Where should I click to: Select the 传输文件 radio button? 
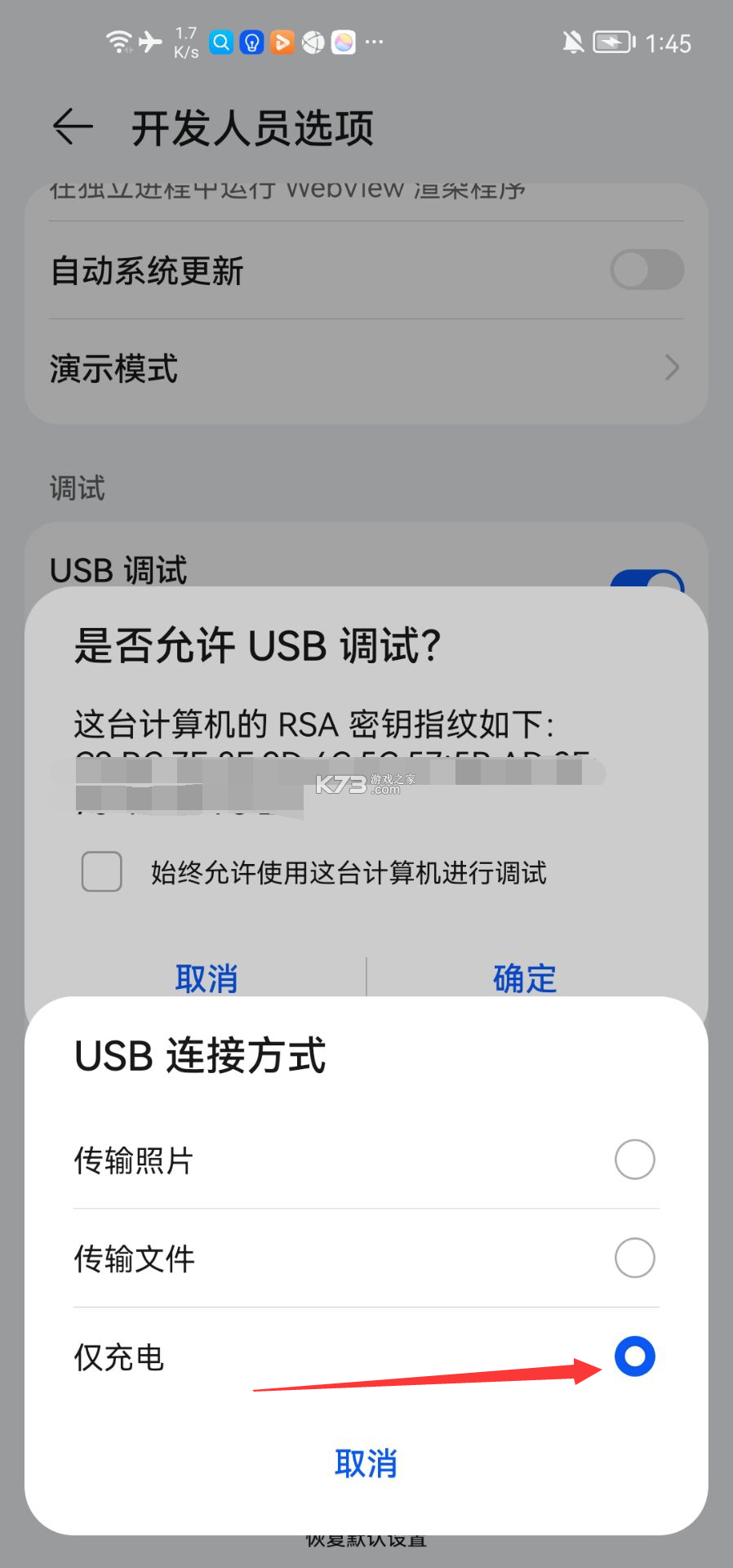[633, 1258]
